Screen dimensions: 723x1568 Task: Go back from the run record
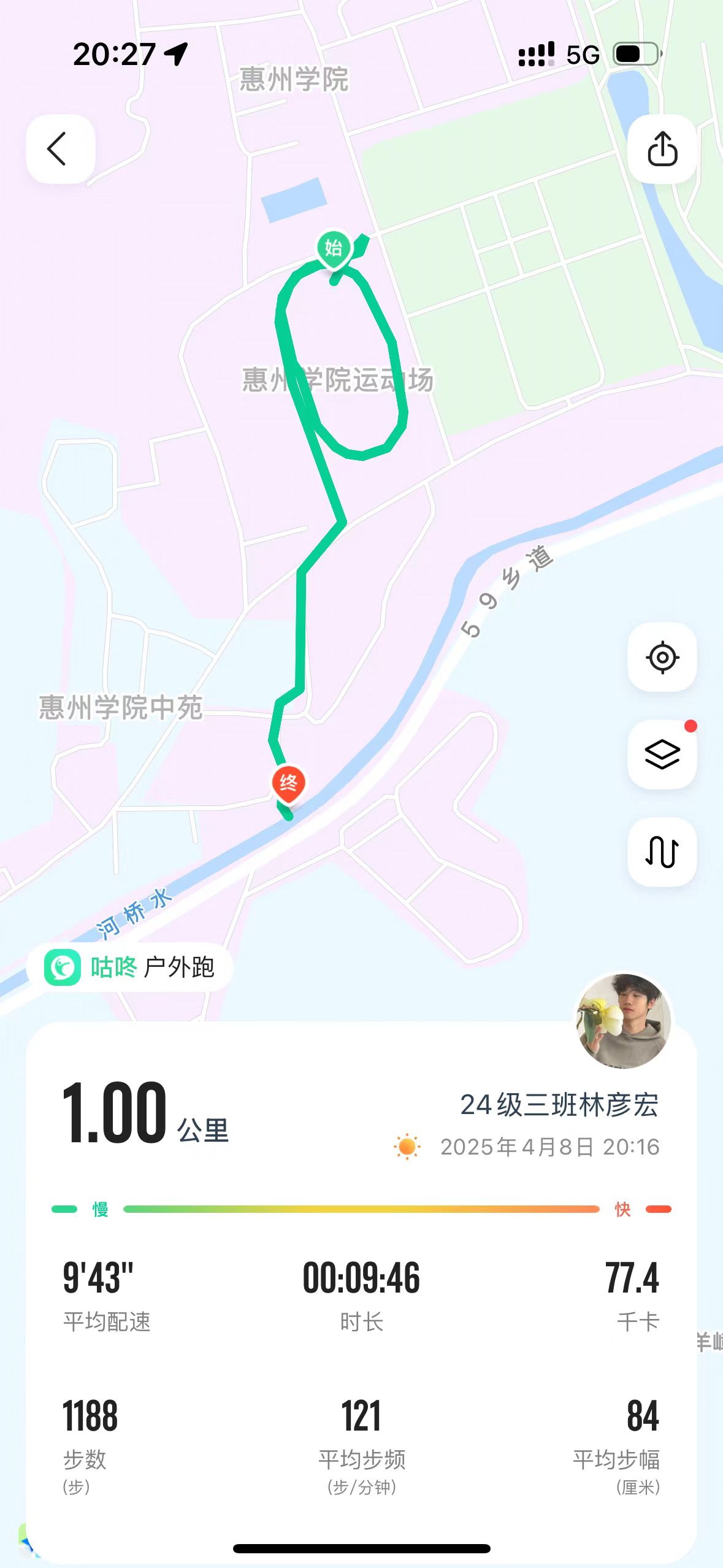[59, 149]
